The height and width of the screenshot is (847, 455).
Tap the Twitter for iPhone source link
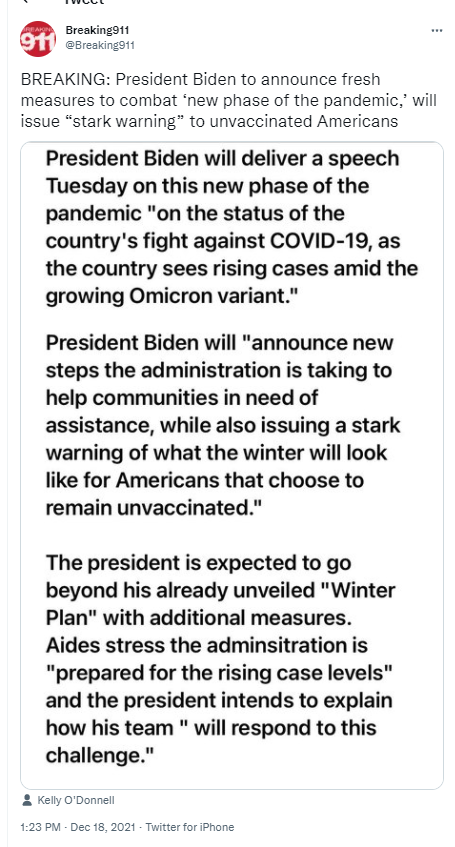pyautogui.click(x=190, y=827)
